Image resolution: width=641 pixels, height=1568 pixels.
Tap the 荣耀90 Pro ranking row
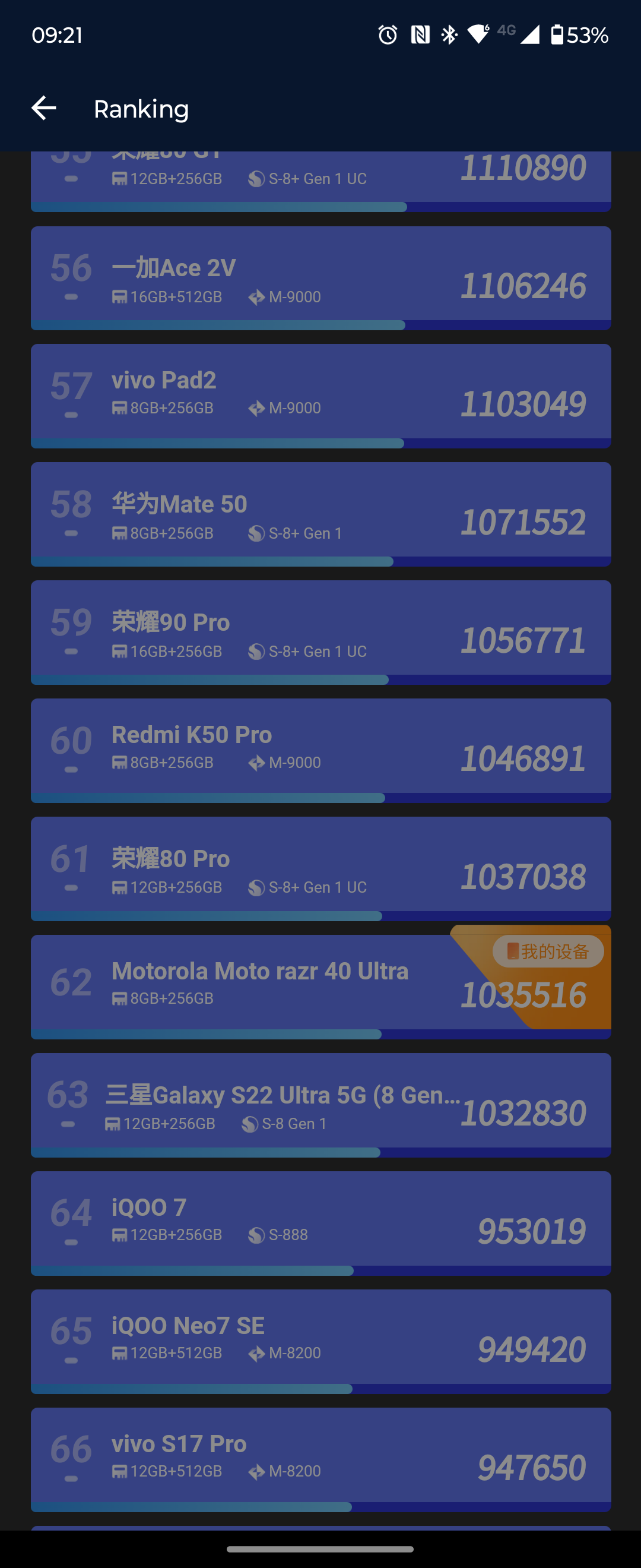coord(320,632)
